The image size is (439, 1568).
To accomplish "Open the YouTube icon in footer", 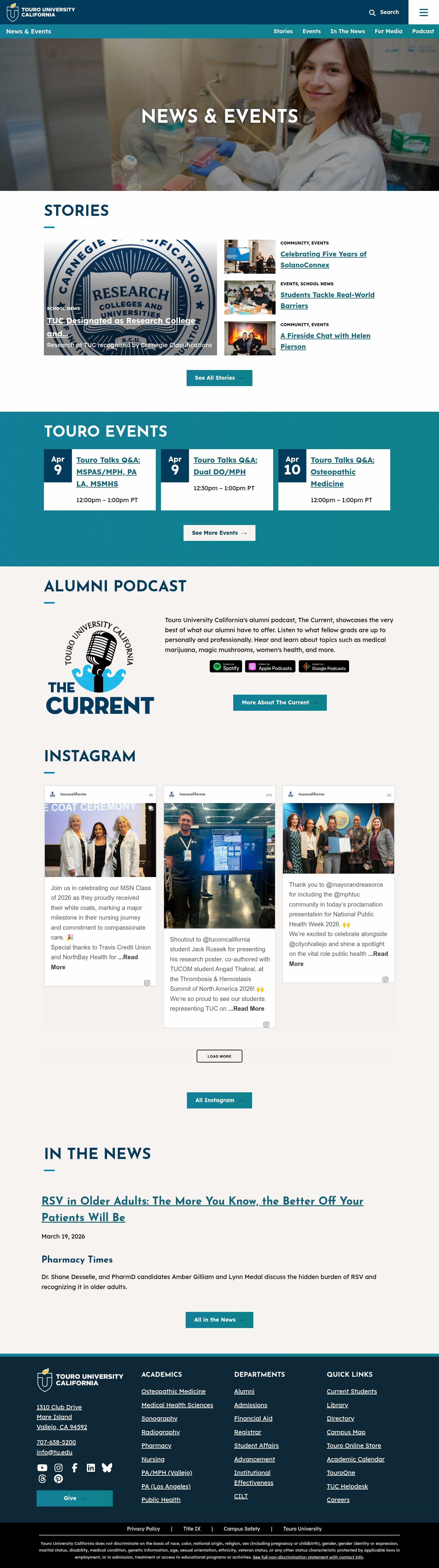I will click(42, 1468).
